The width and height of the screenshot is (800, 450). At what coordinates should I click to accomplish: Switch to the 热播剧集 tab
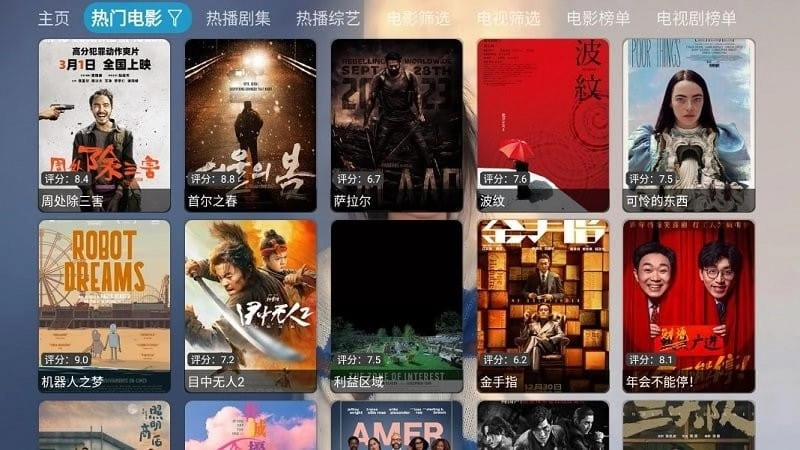coord(238,18)
